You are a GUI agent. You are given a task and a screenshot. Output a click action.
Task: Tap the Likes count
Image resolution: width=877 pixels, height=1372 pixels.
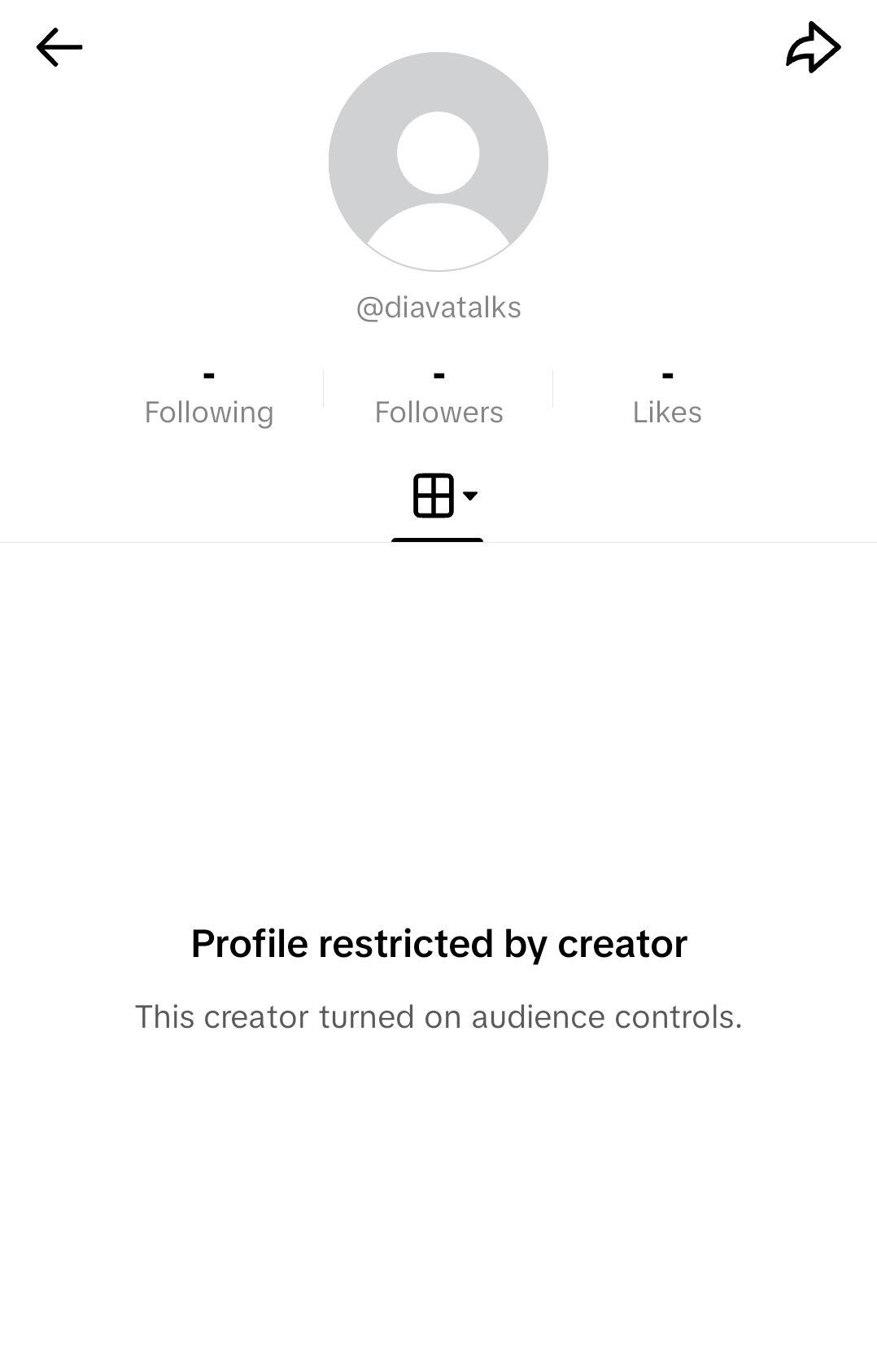[667, 396]
